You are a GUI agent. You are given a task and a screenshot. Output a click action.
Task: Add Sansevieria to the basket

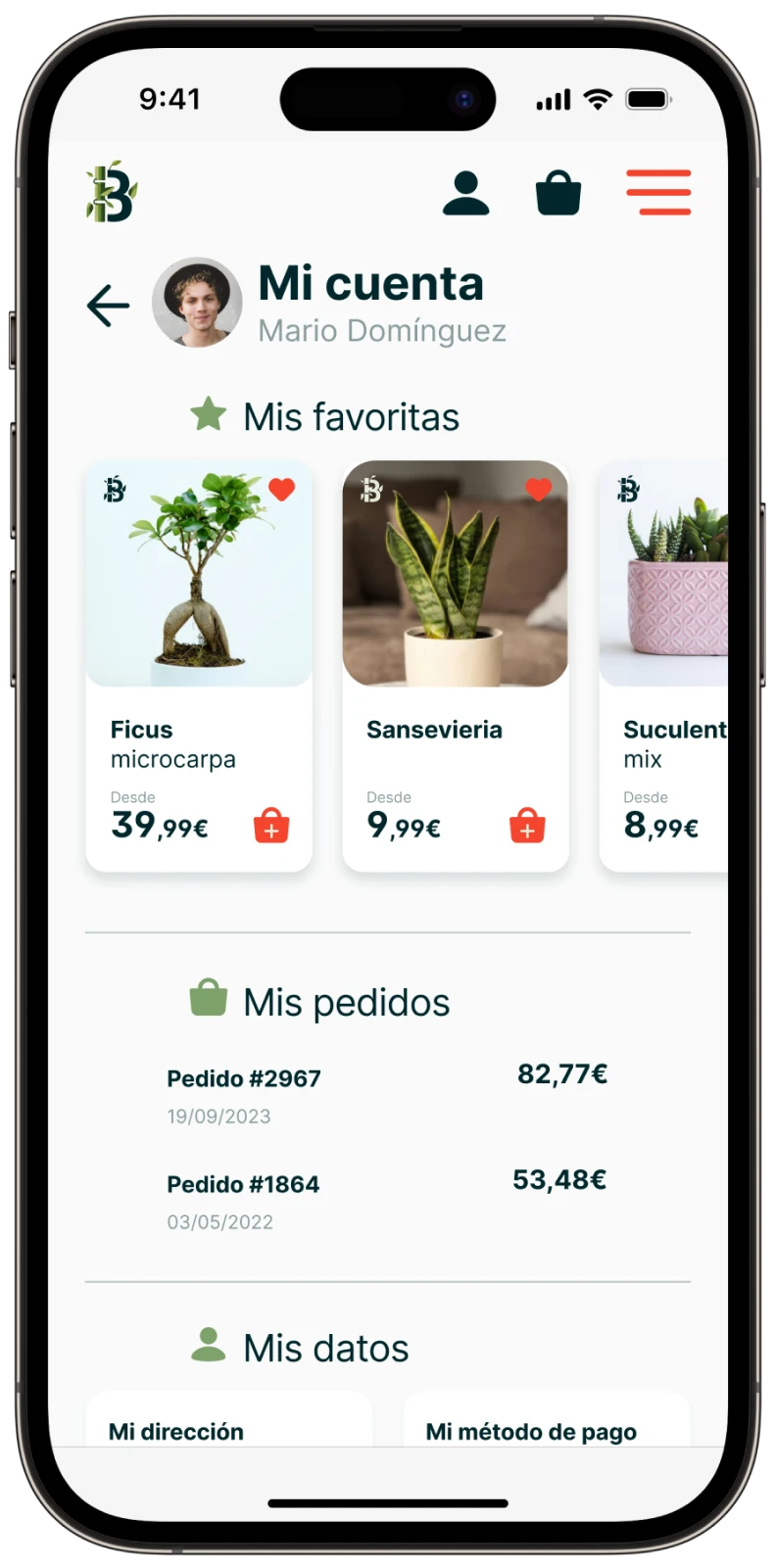point(527,826)
